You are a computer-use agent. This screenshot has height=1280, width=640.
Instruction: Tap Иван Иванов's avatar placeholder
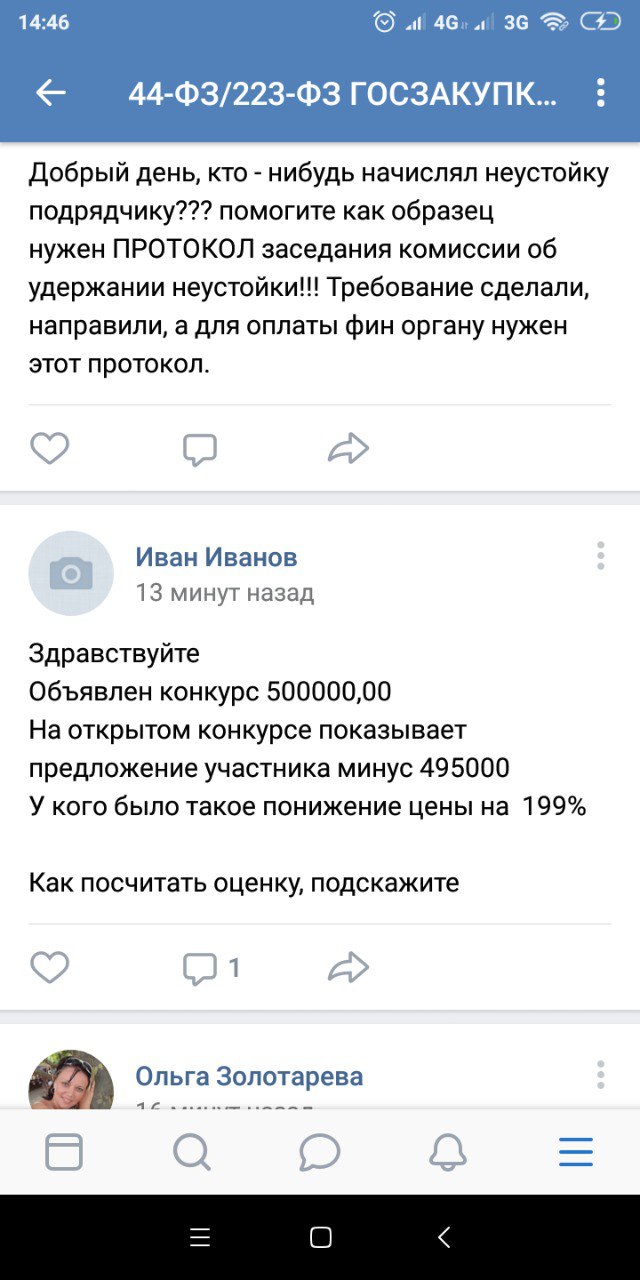click(71, 573)
